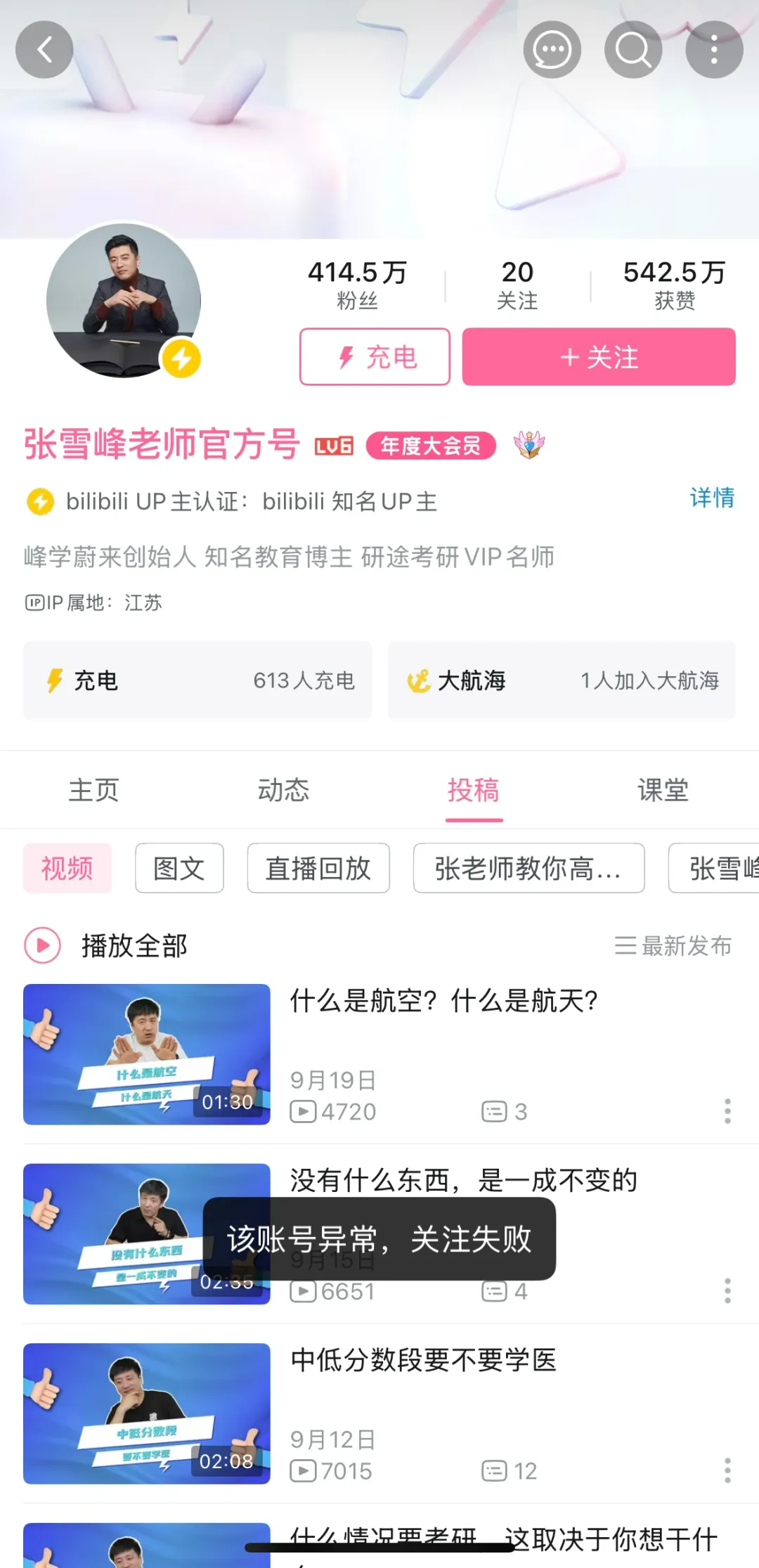This screenshot has height=1568, width=759.
Task: Switch to the 动态 tab
Action: coord(284,789)
